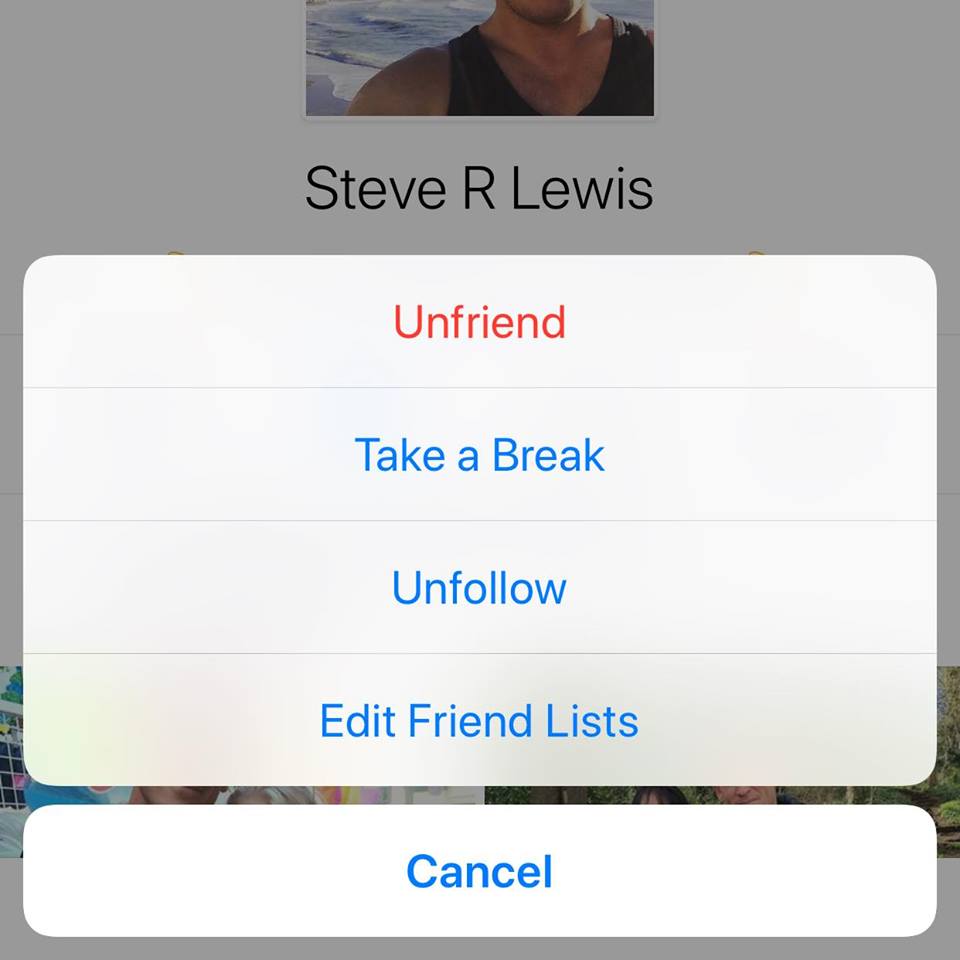Viewport: 960px width, 960px height.
Task: Choose the Take a Break option
Action: click(x=479, y=455)
